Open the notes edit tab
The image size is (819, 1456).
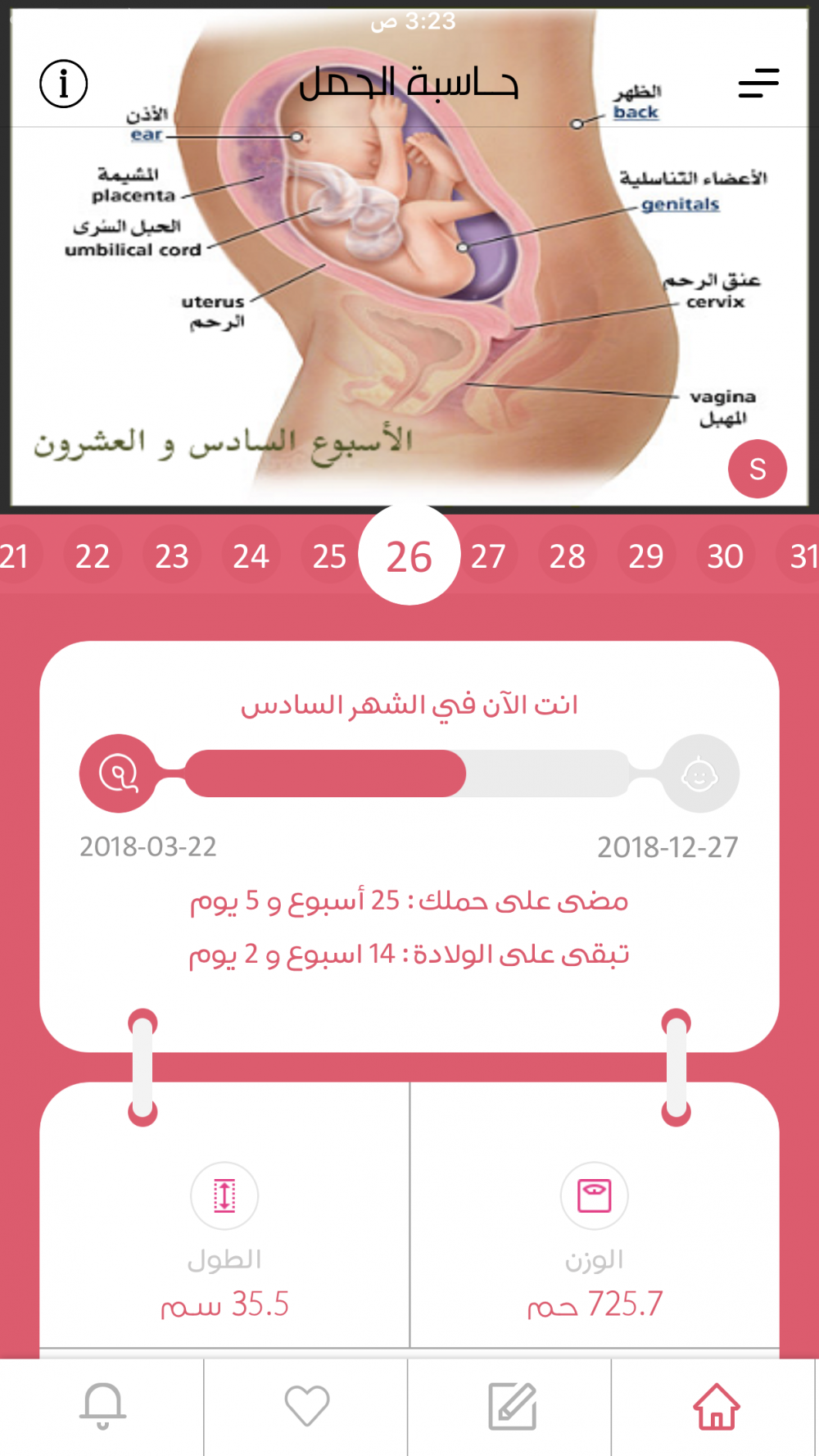(x=512, y=1406)
